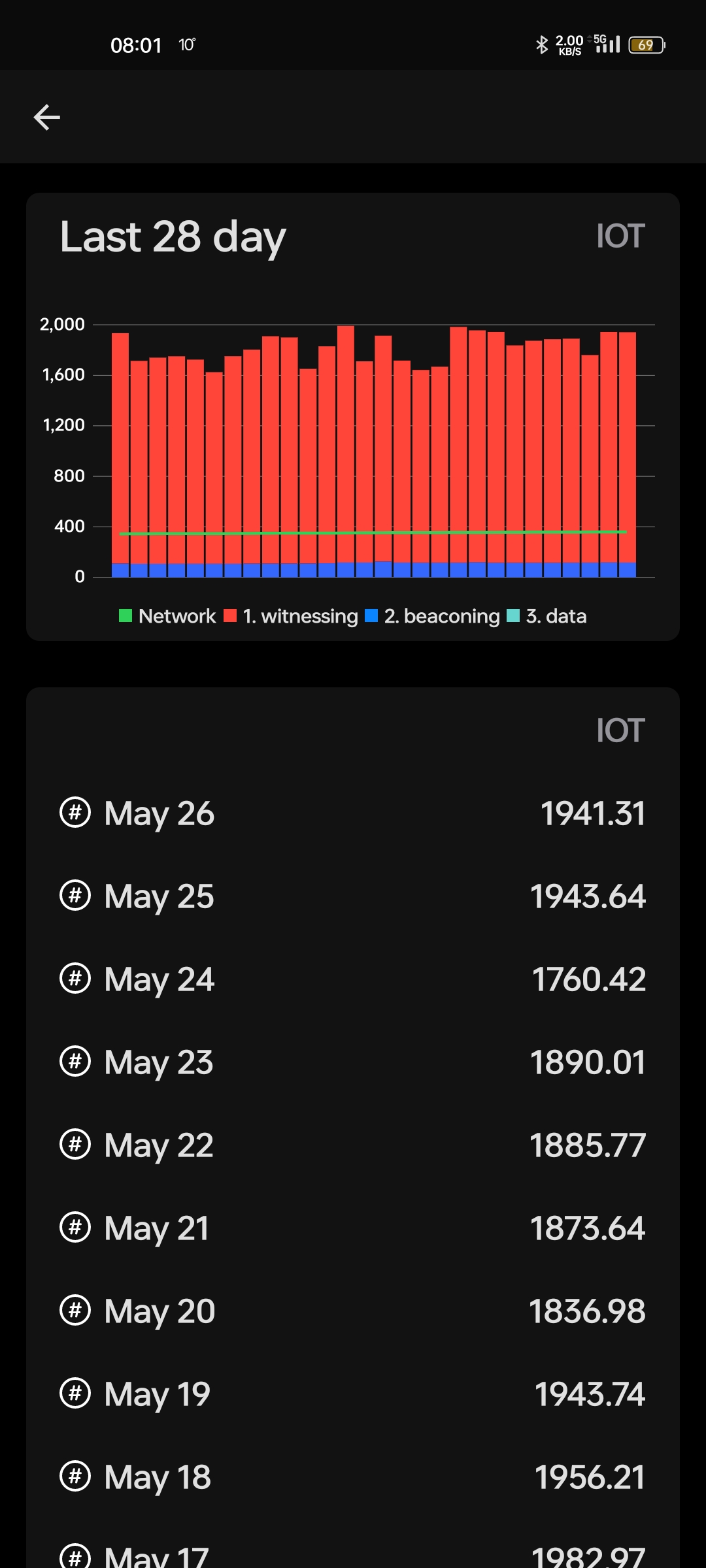Tap the May 21 row
Image resolution: width=706 pixels, height=1568 pixels.
tap(353, 1228)
